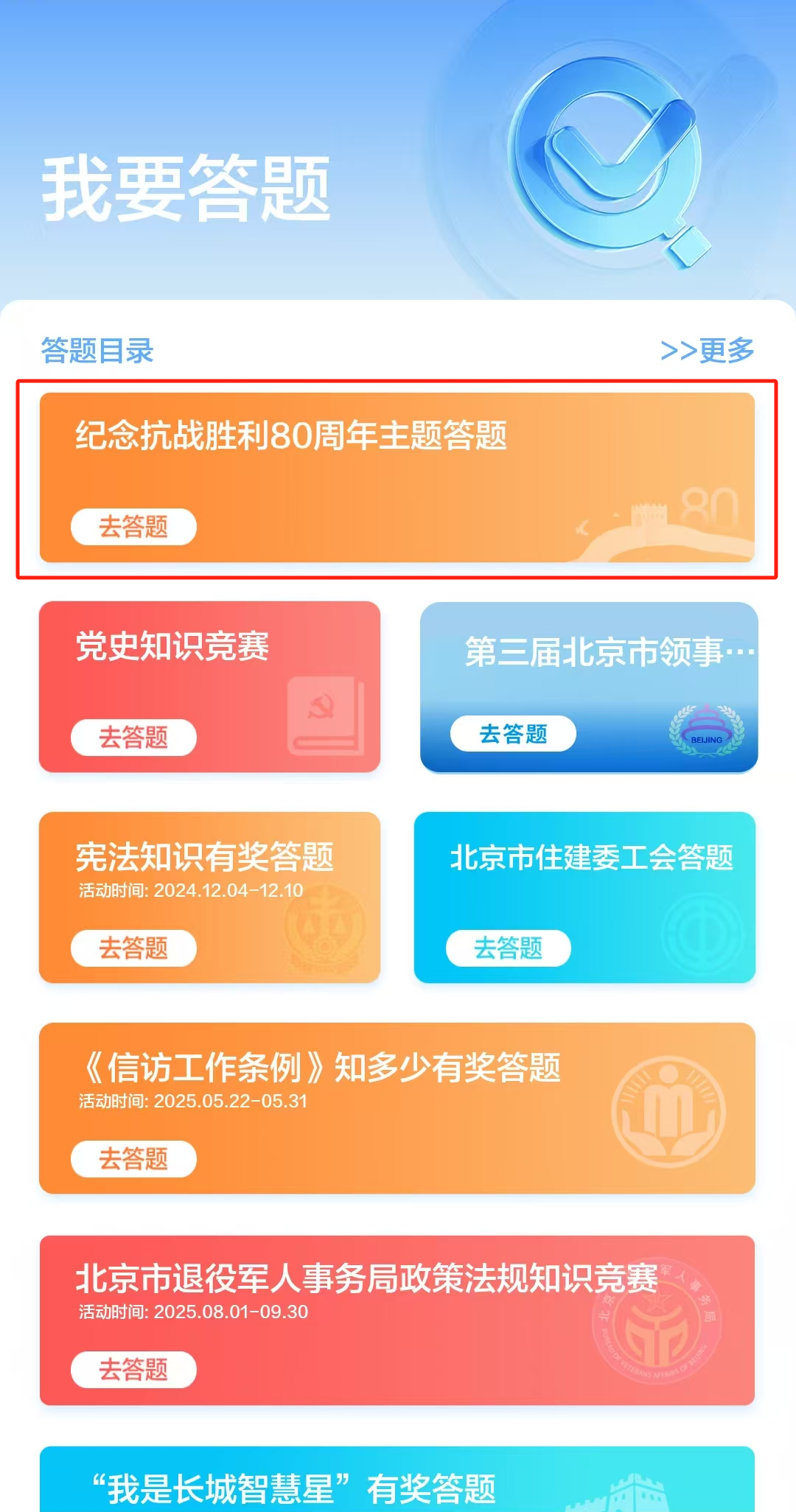Tap 去答题 for 北京市住建委工会答题
Viewport: 796px width, 1512px height.
(508, 948)
